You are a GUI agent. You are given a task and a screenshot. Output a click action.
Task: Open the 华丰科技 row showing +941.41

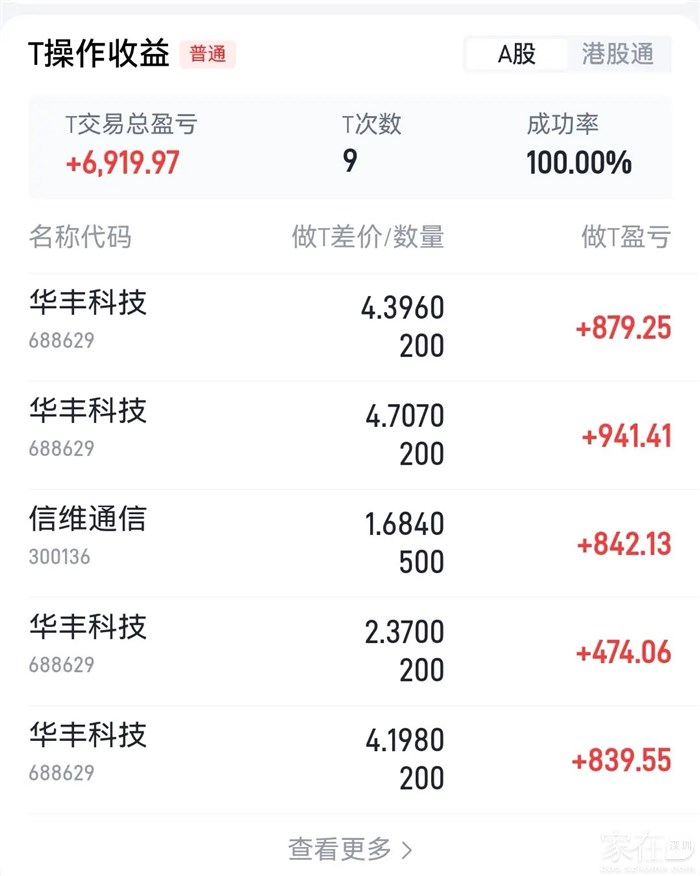tap(350, 436)
